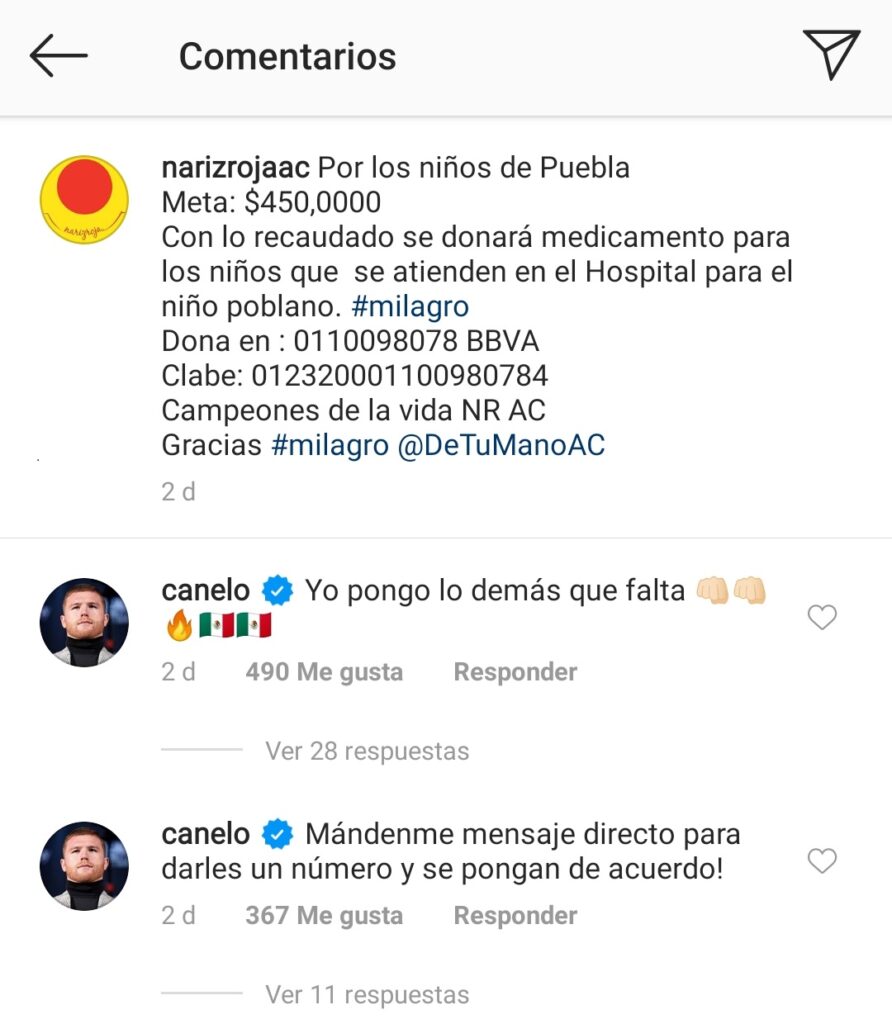Expand "Ver 28 respuestas"
The image size is (892, 1024).
pyautogui.click(x=366, y=751)
